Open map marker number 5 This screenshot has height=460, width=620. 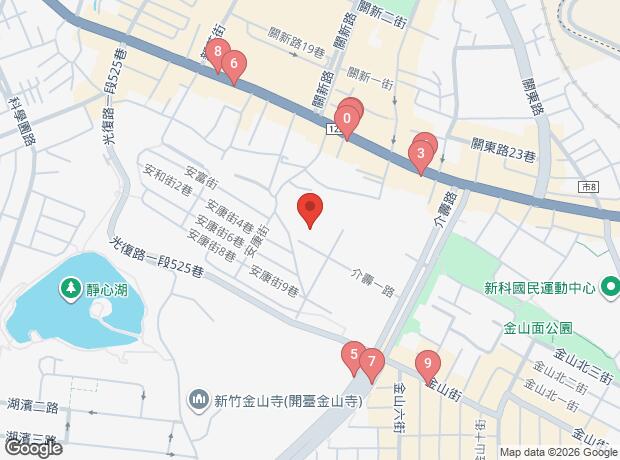click(353, 355)
